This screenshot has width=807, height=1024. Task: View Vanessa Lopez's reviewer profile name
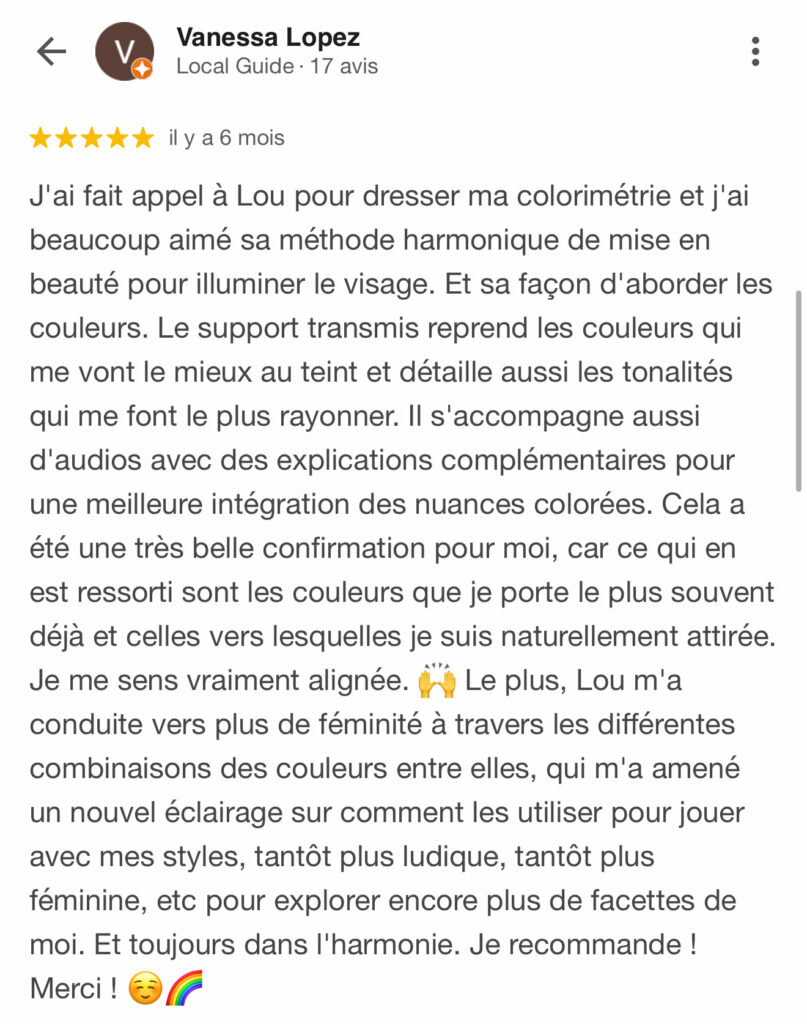point(267,38)
